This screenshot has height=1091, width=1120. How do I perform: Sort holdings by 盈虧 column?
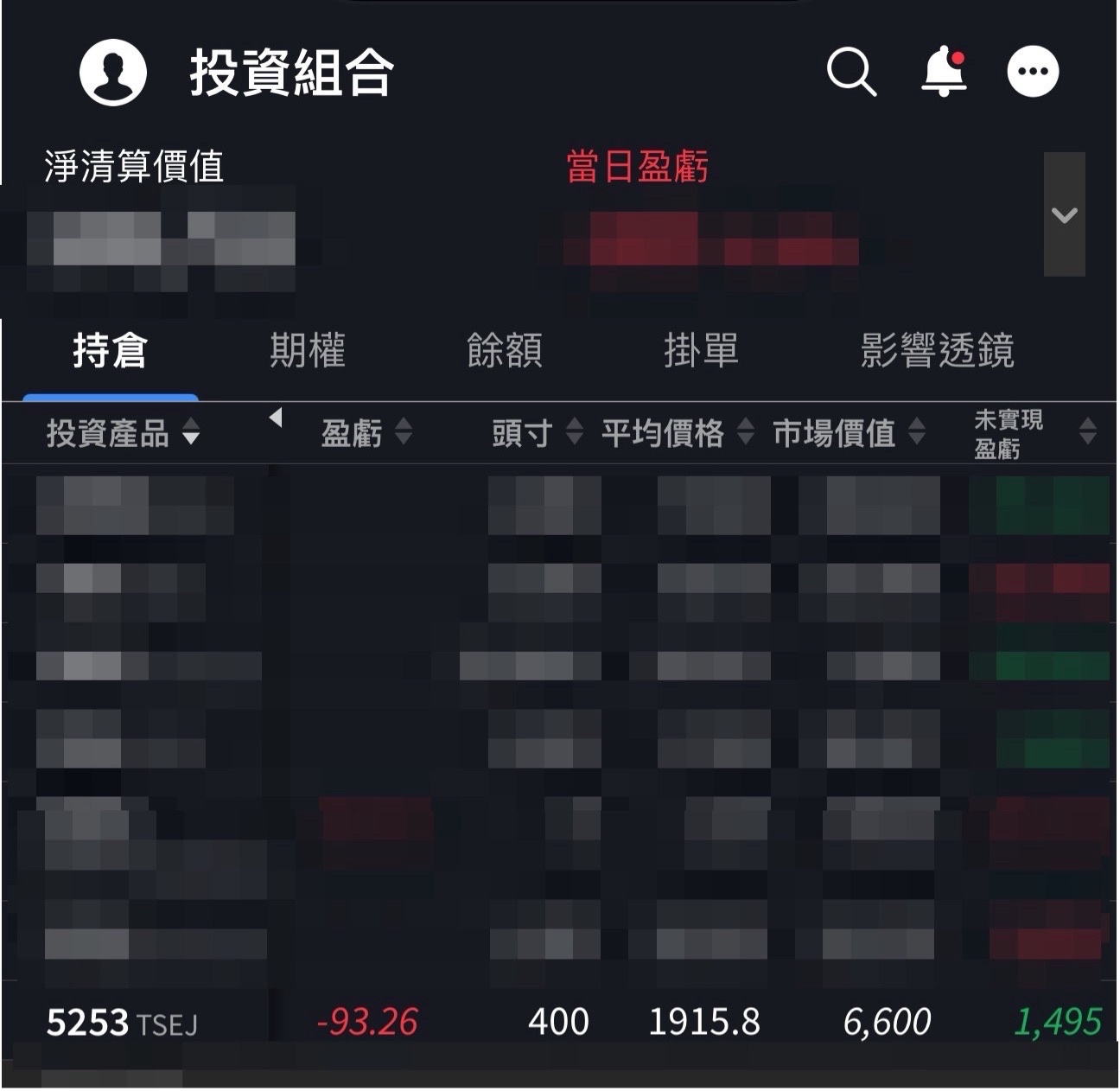click(366, 433)
